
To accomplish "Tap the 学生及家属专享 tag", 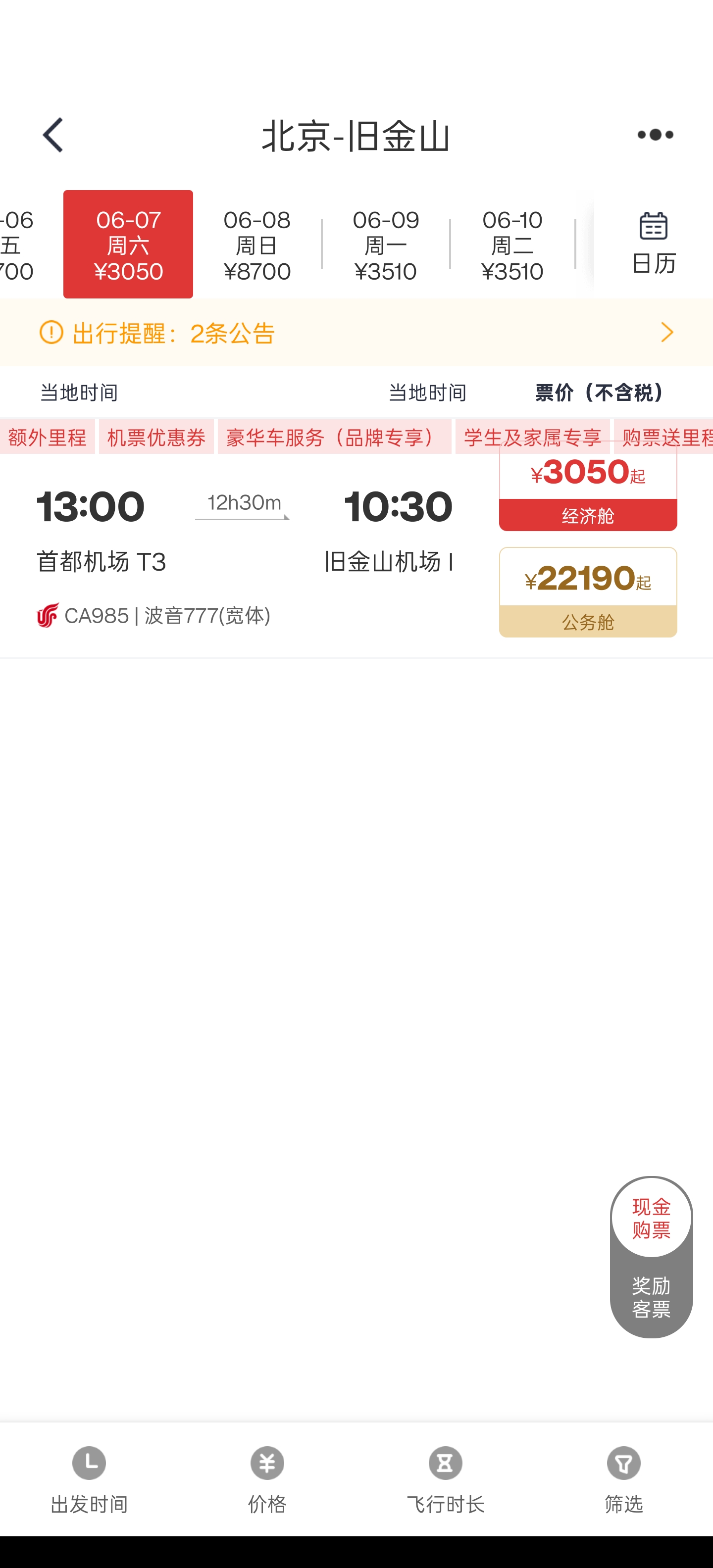I will [532, 437].
